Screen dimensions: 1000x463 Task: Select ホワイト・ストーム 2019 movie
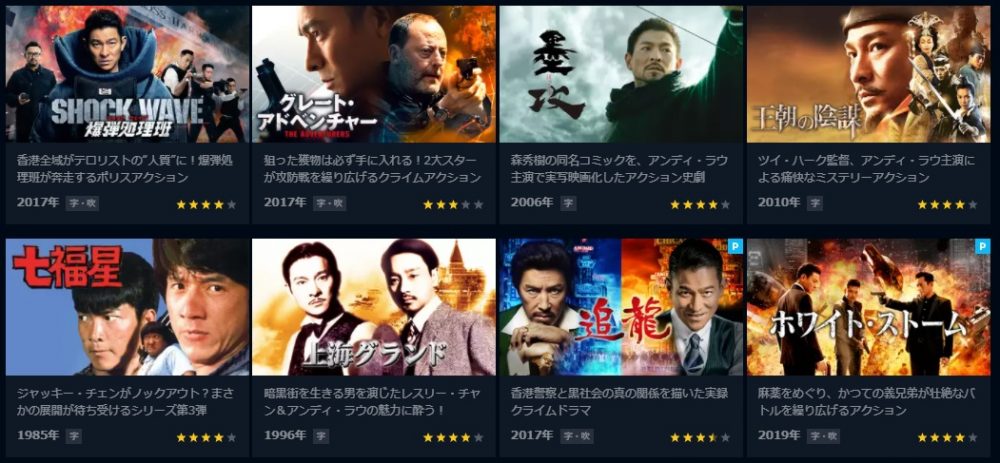(868, 307)
